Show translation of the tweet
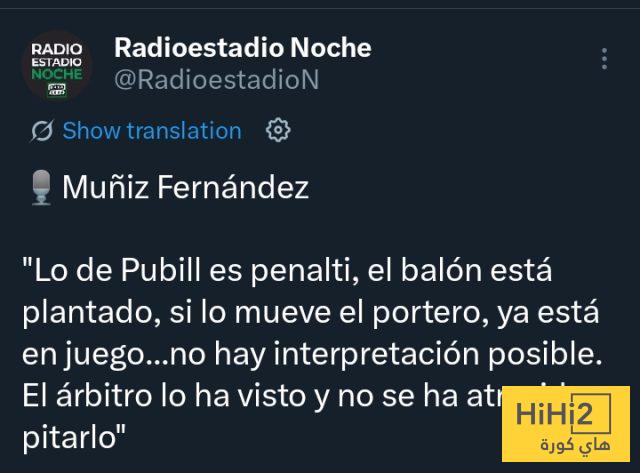This screenshot has height=473, width=640. [x=151, y=131]
